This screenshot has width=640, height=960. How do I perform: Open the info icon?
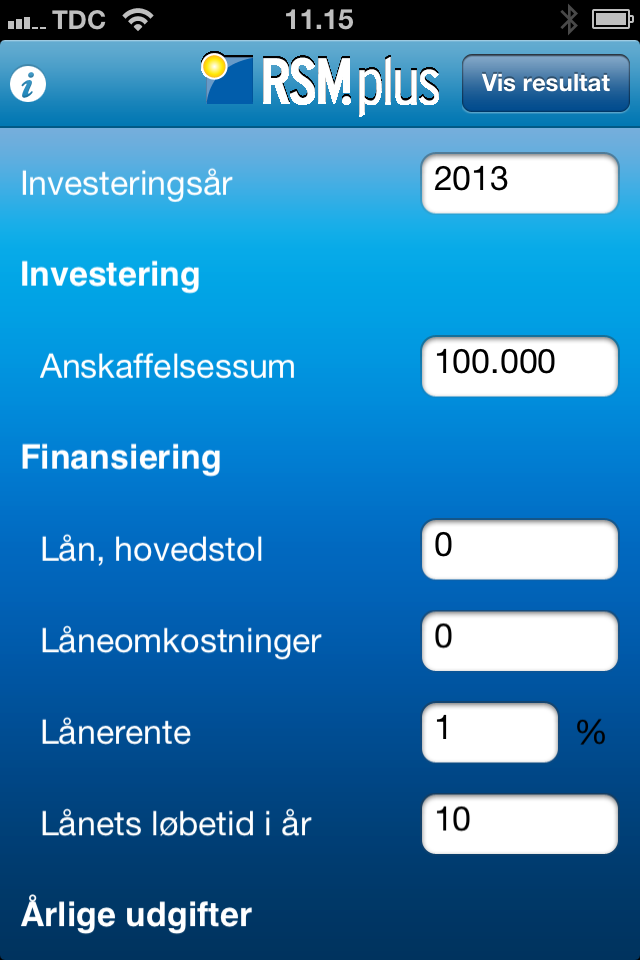coord(29,85)
